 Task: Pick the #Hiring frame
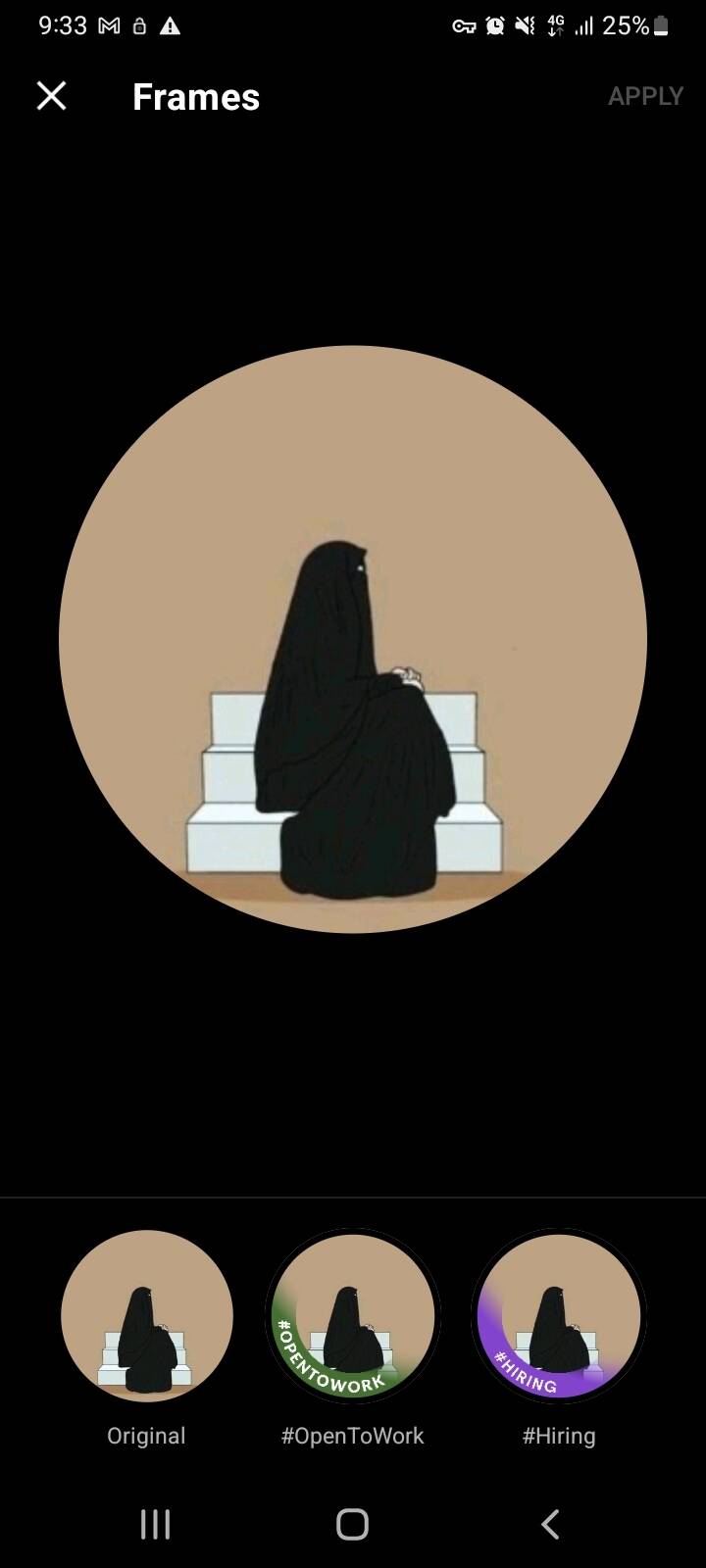559,1315
